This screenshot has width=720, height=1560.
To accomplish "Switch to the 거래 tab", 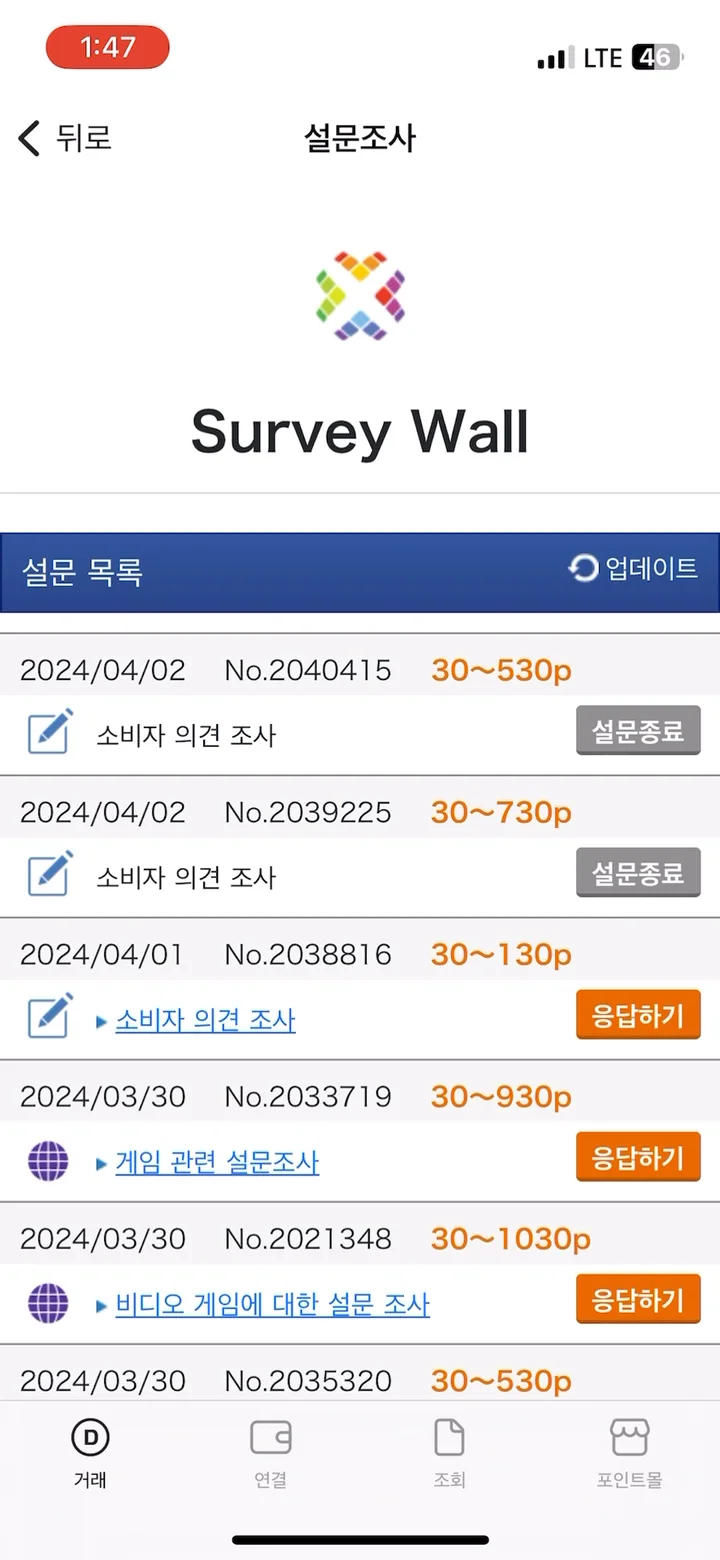I will click(90, 1453).
